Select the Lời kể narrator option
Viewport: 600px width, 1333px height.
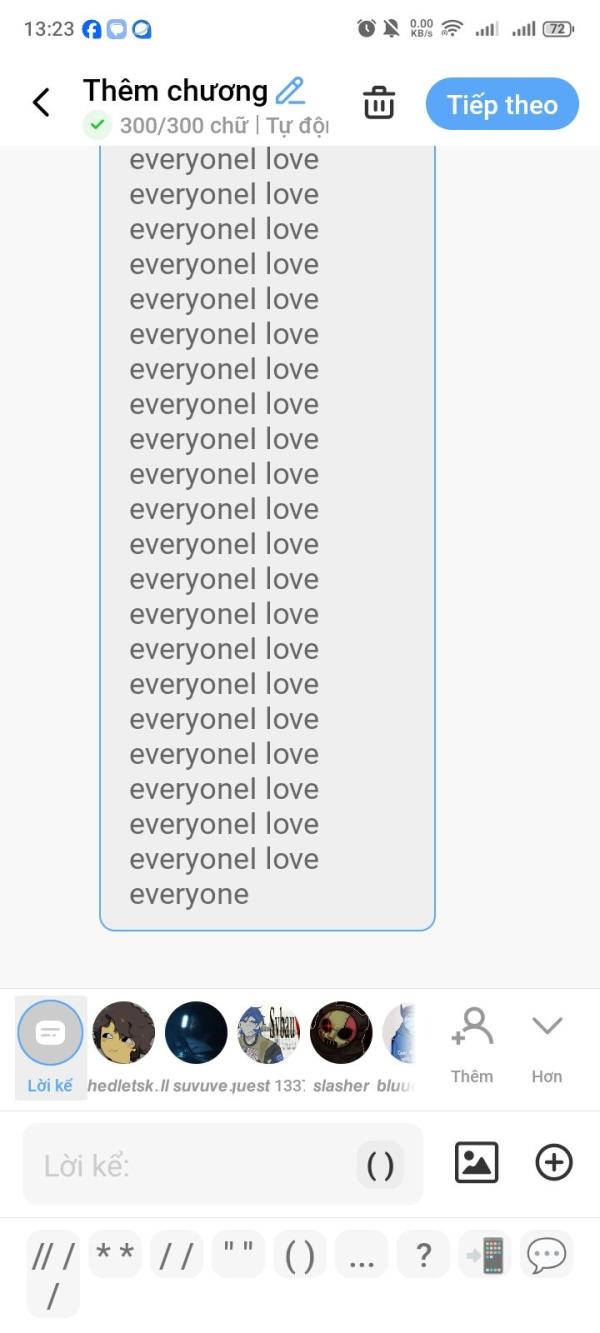click(50, 1046)
